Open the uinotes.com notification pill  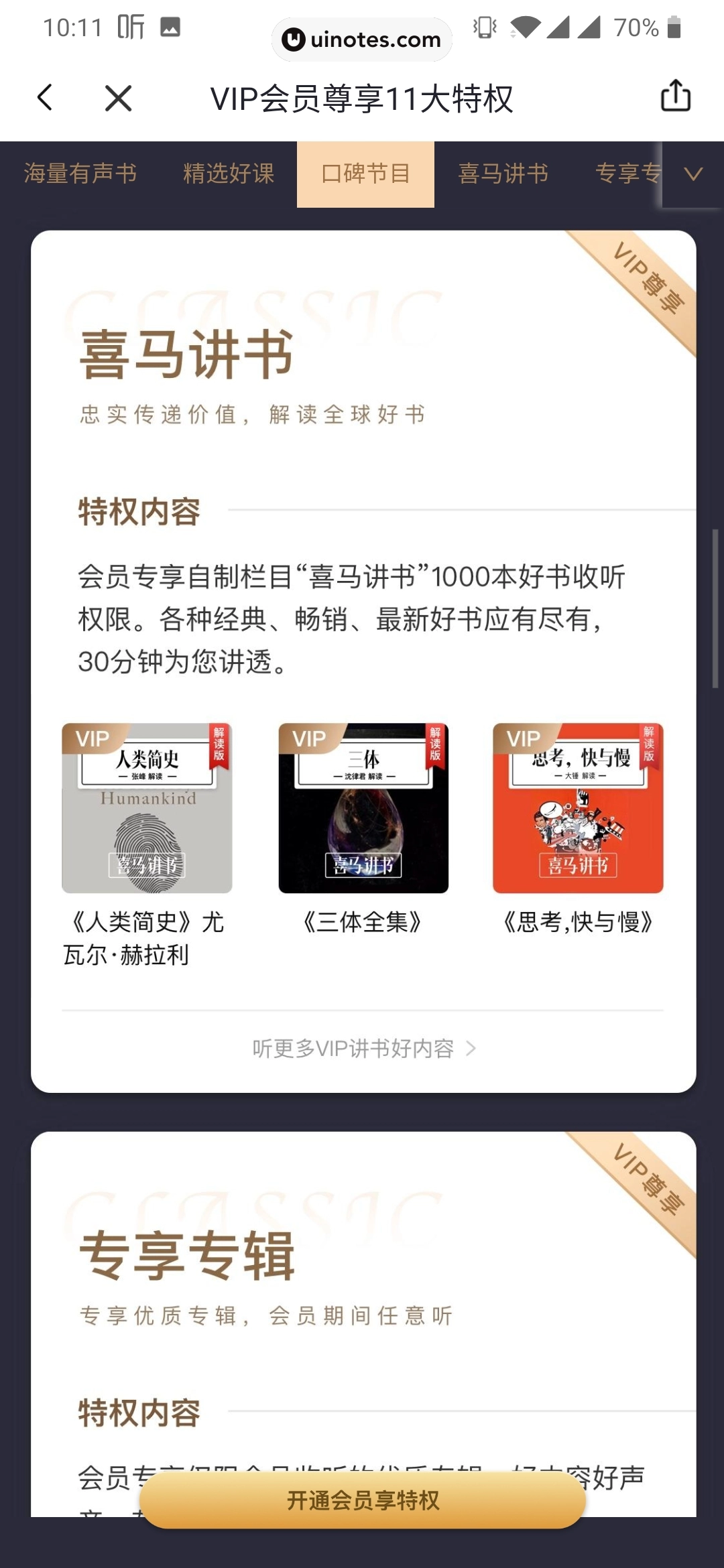362,40
